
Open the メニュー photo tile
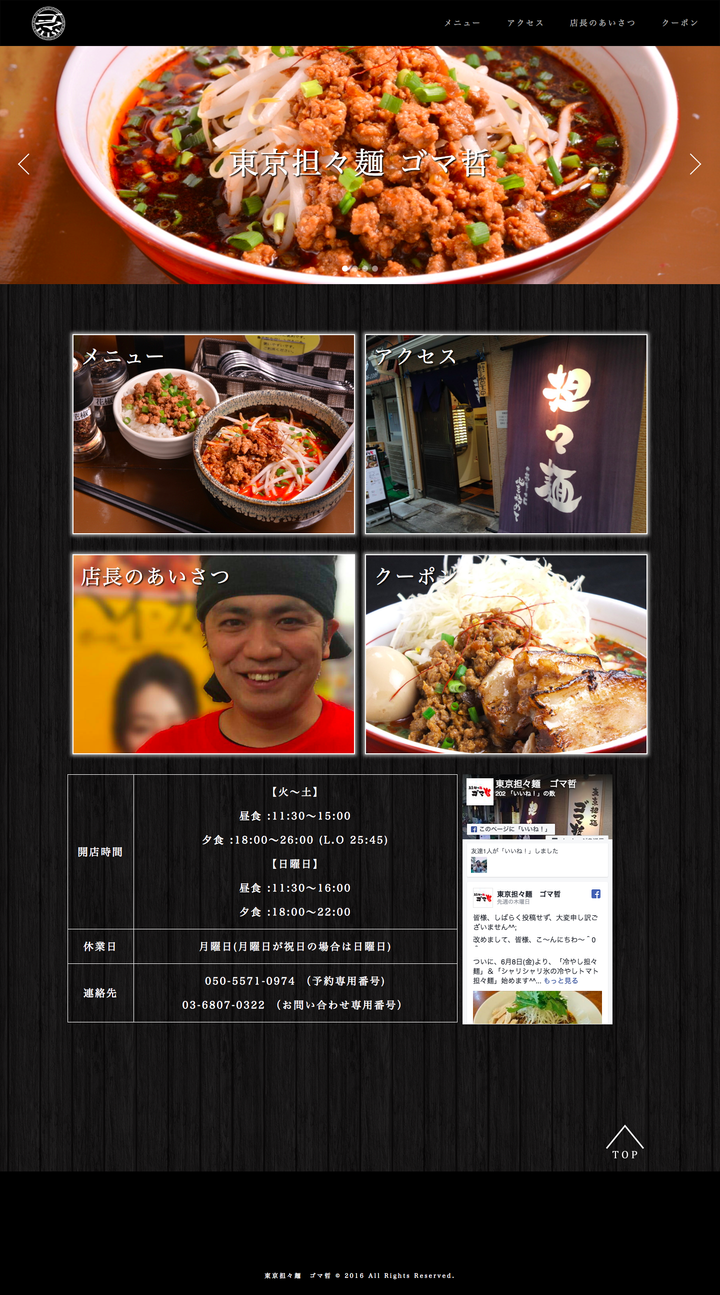pos(213,434)
